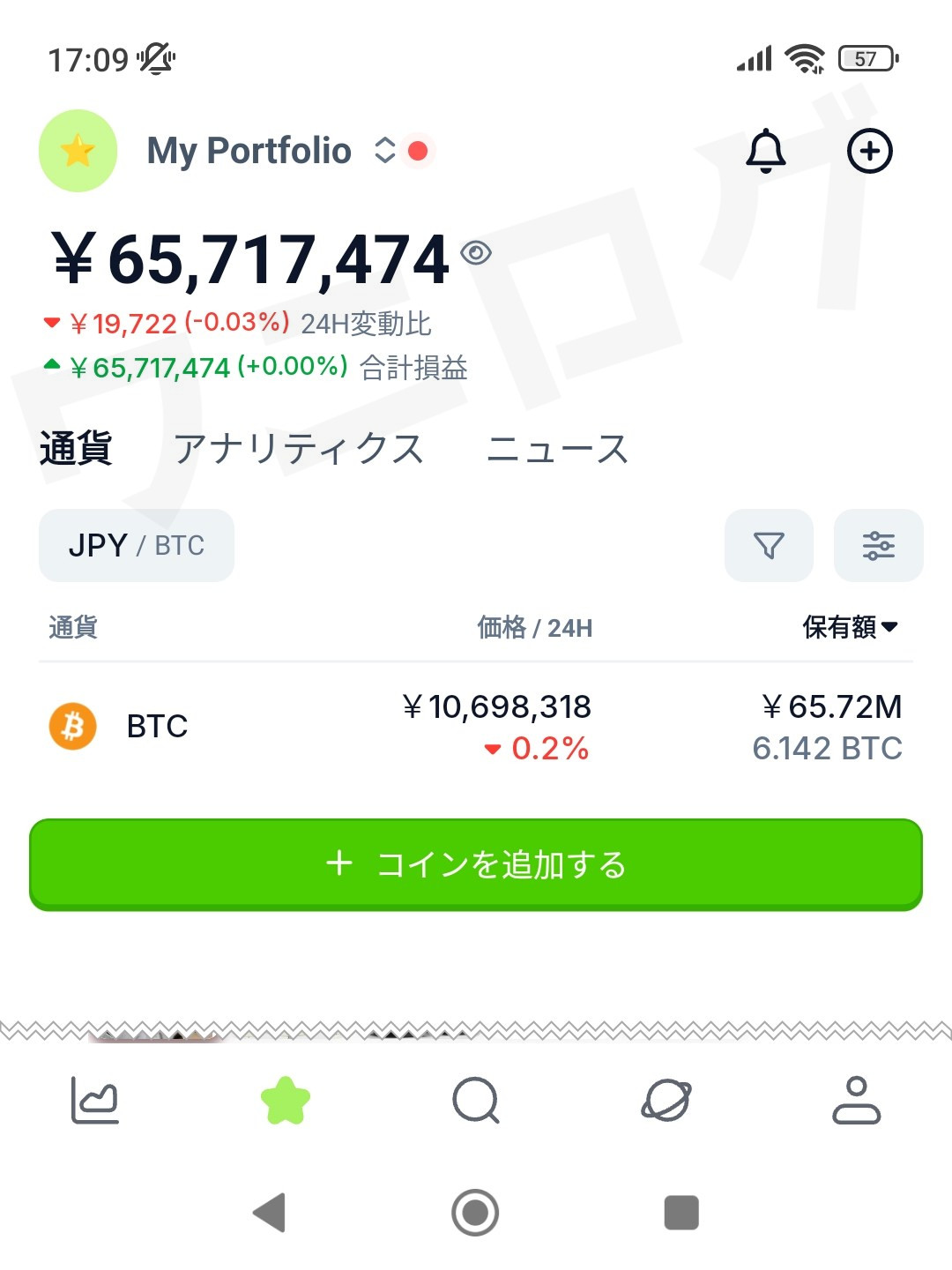Tap the plus circle add icon
The width and height of the screenshot is (952, 1270).
869,151
